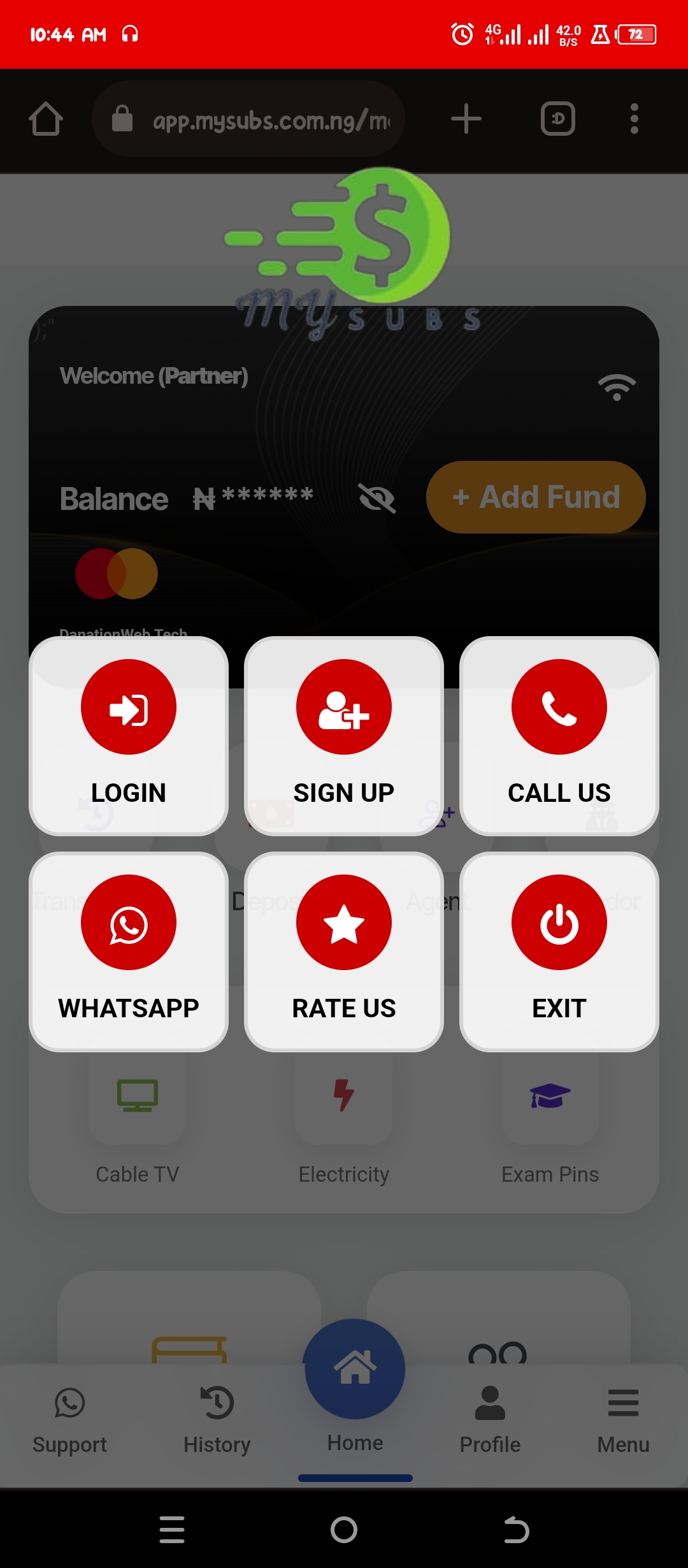Go back with system back button

pyautogui.click(x=516, y=1530)
